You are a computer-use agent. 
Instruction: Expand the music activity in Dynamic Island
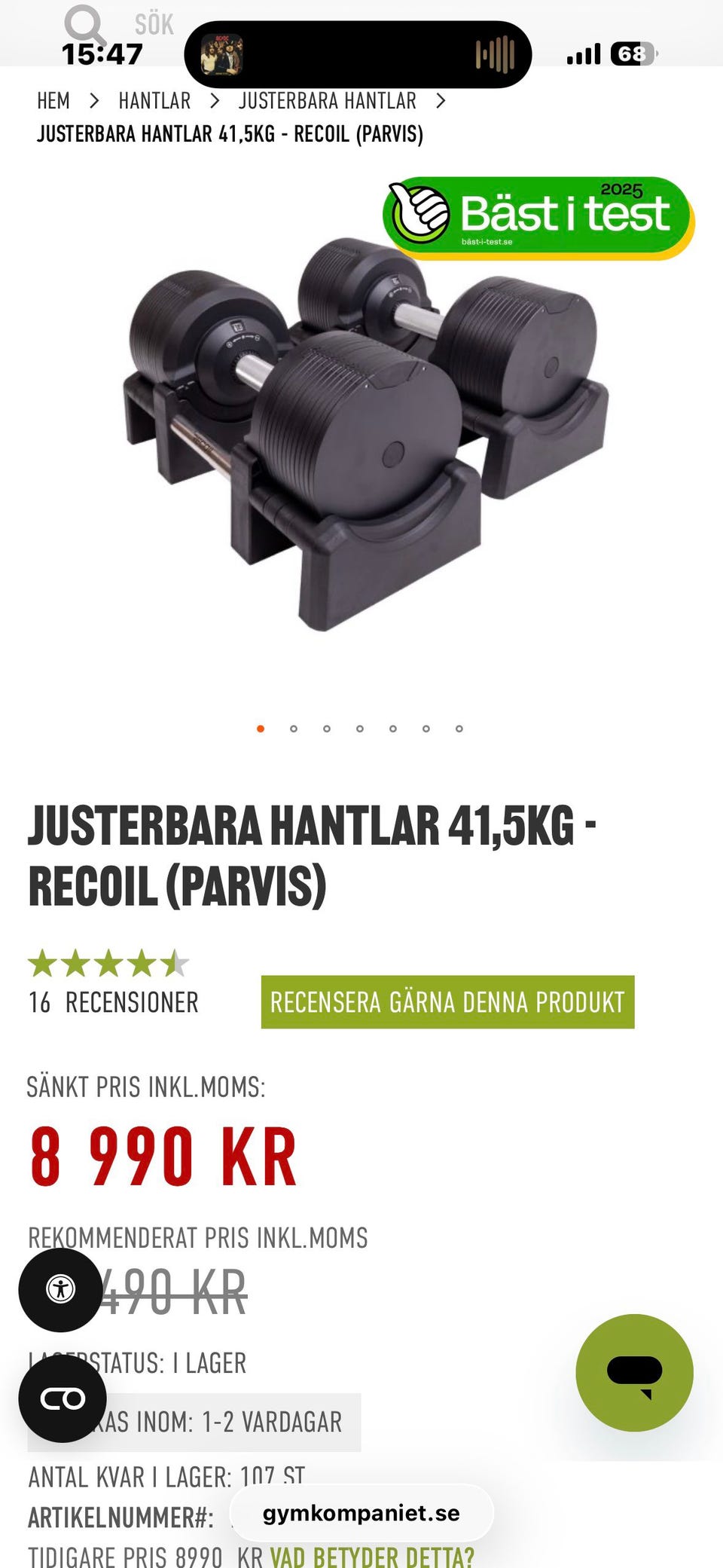click(358, 54)
